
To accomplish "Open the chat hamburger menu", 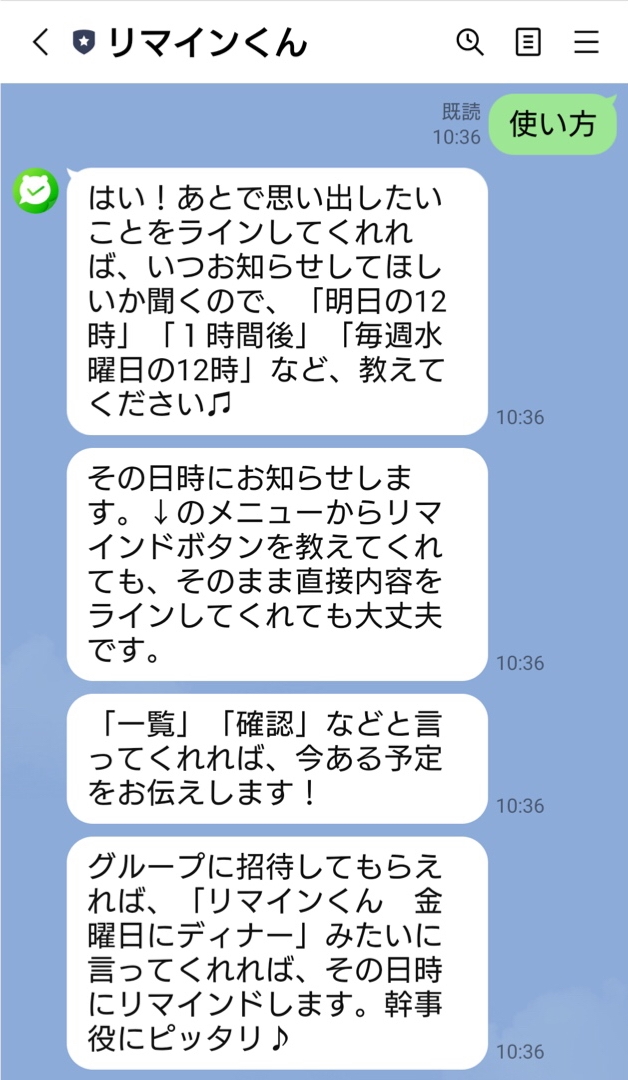I will click(x=587, y=43).
